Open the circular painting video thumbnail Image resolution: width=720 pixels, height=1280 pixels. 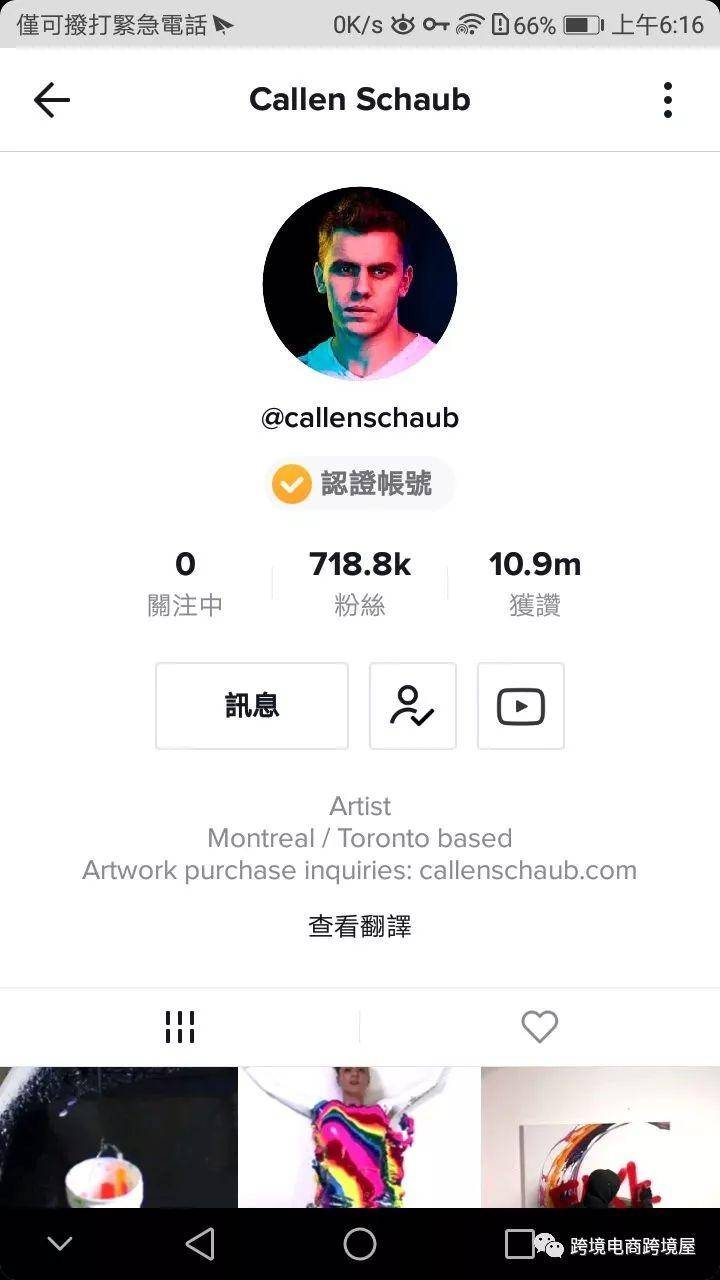(600, 1138)
